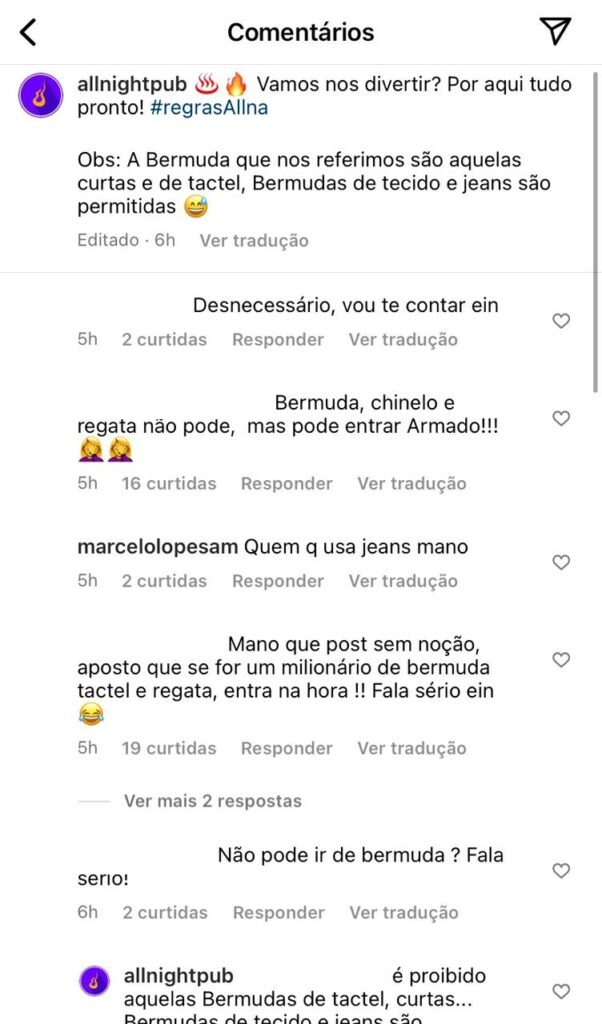602x1024 pixels.
Task: View likes on the 19 curtidas comment
Action: pos(168,749)
